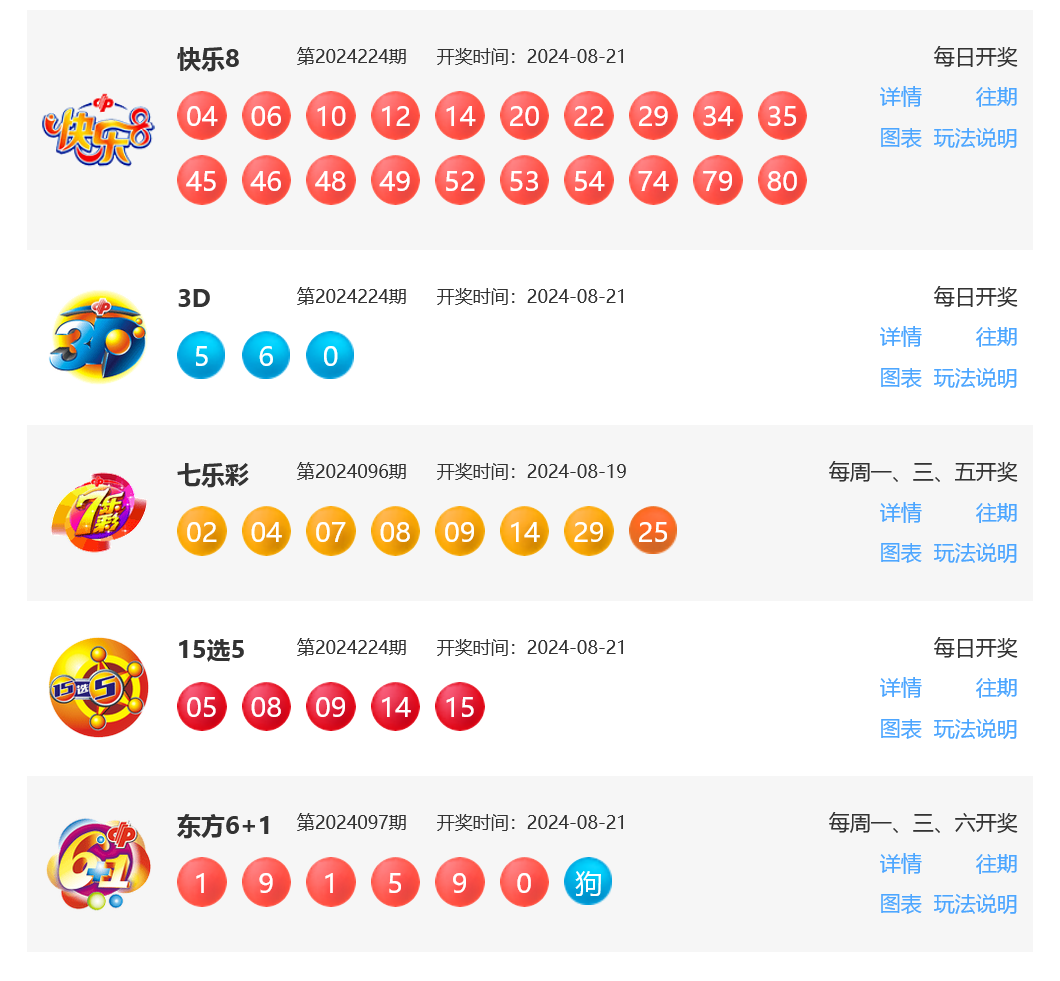Read 玩法说明 for 七乐彩
The image size is (1060, 981).
[x=975, y=553]
